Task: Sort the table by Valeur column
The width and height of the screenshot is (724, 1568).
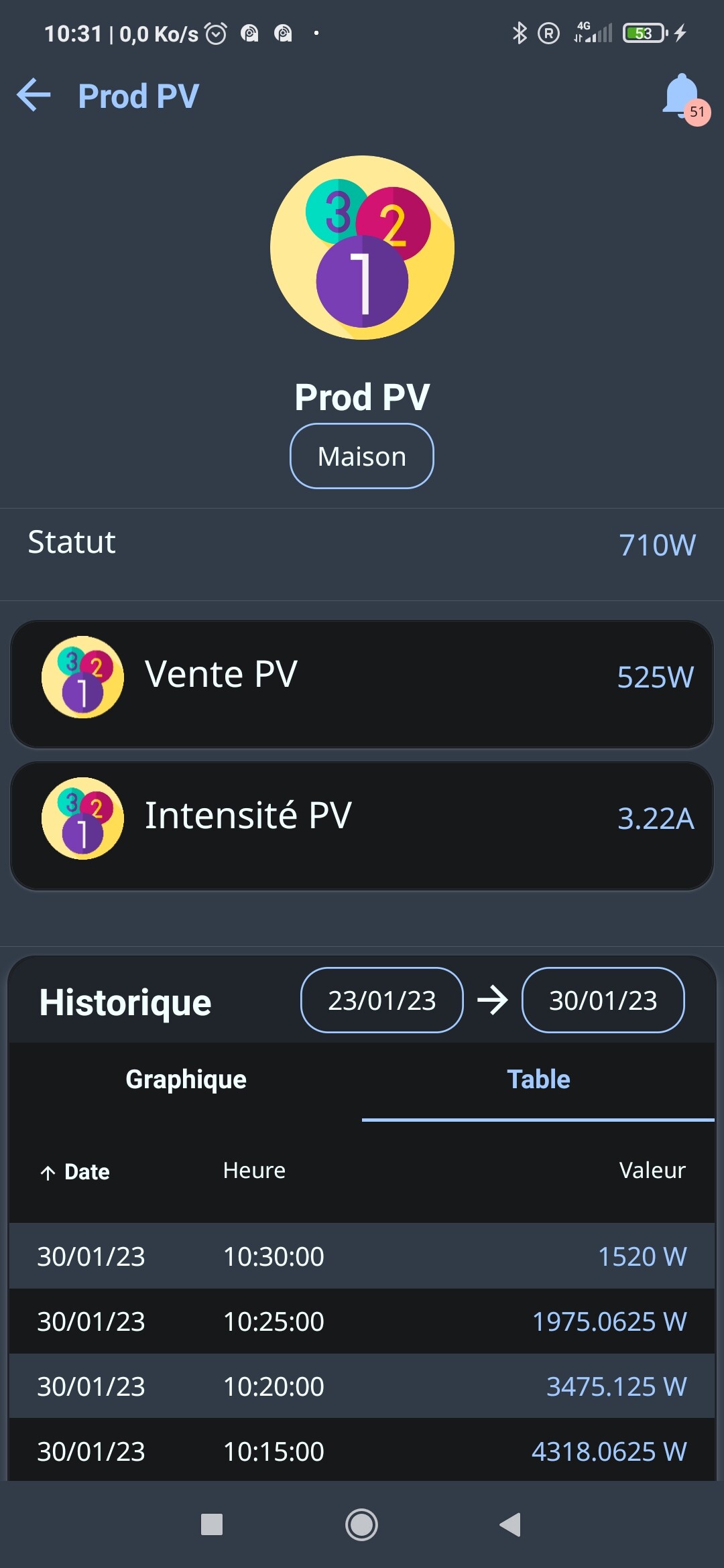Action: (652, 1171)
